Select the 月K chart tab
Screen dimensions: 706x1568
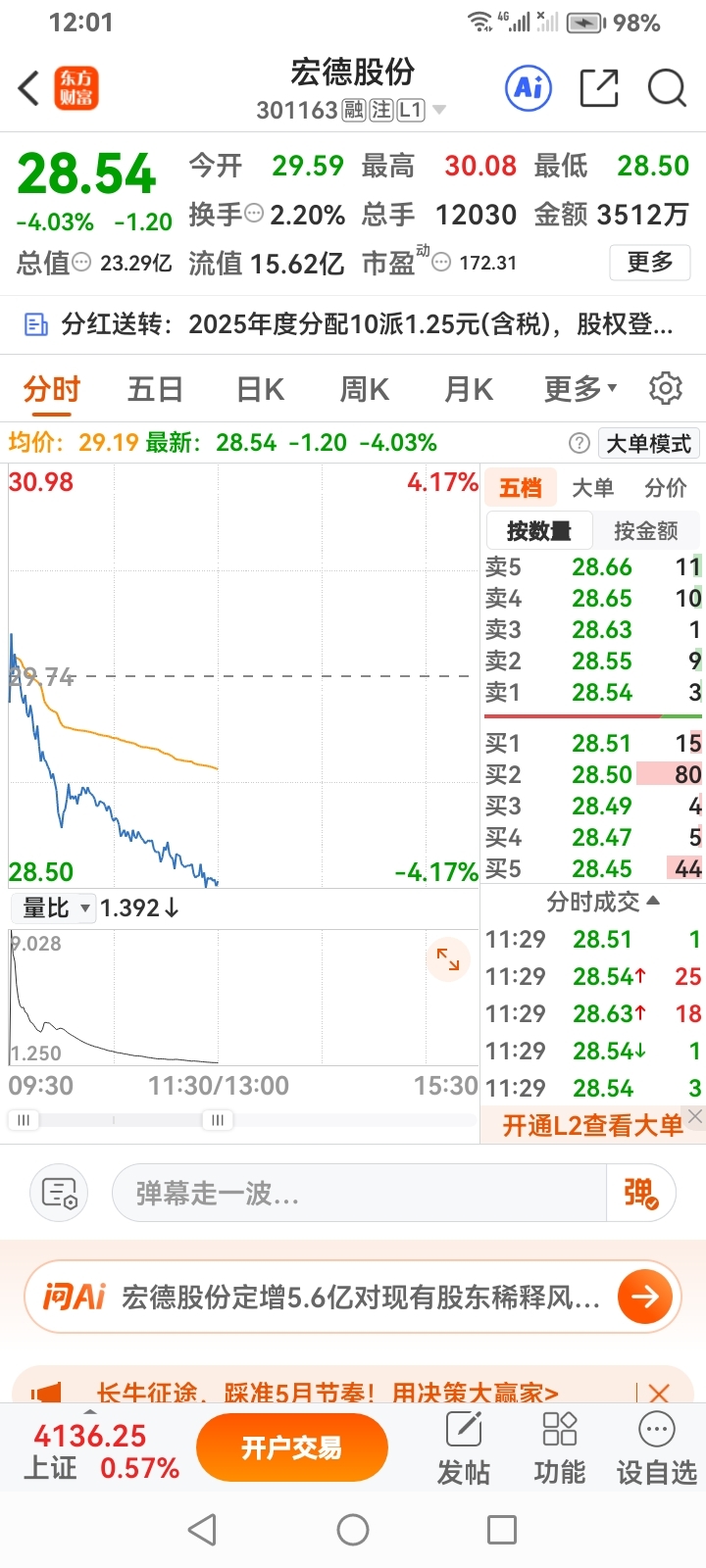coord(468,389)
